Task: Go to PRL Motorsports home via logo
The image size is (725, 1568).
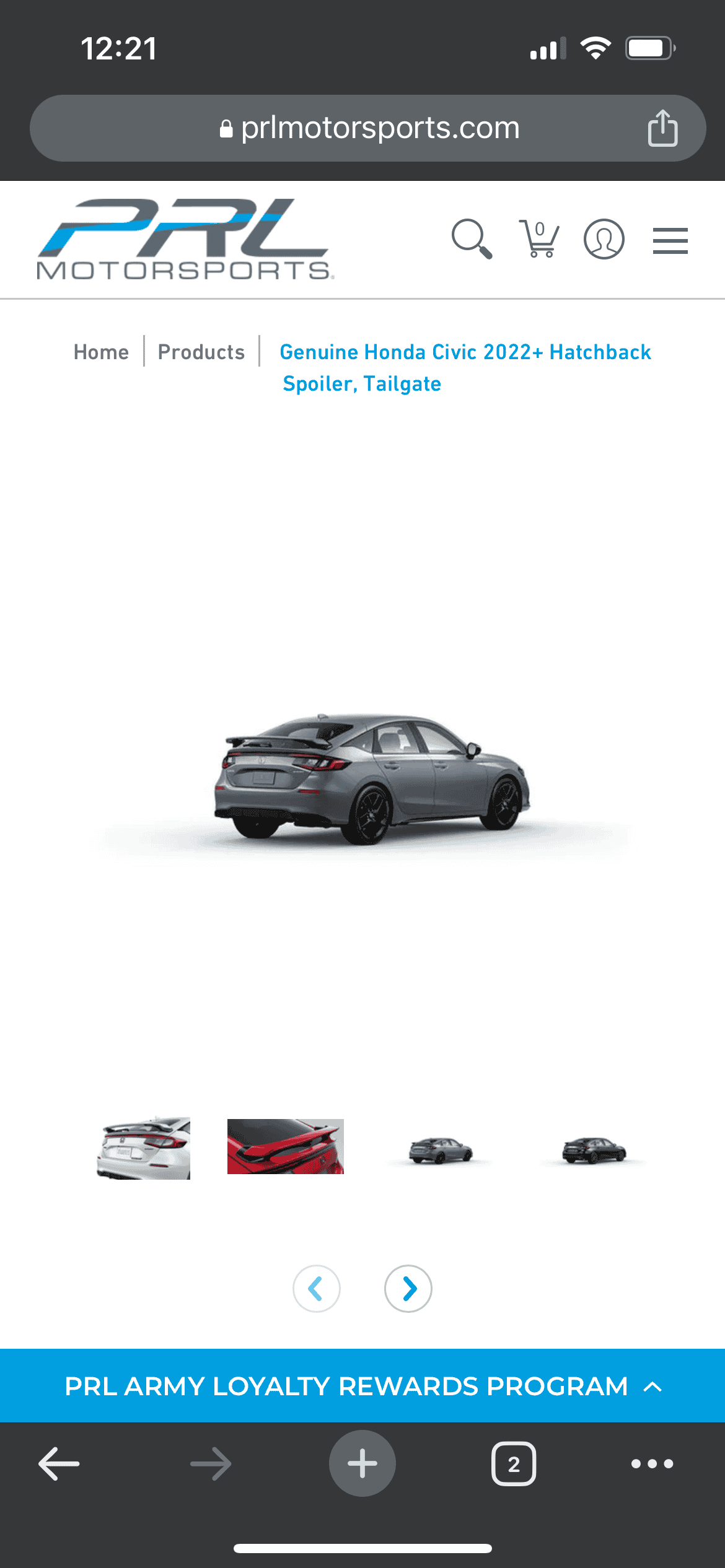Action: (185, 239)
